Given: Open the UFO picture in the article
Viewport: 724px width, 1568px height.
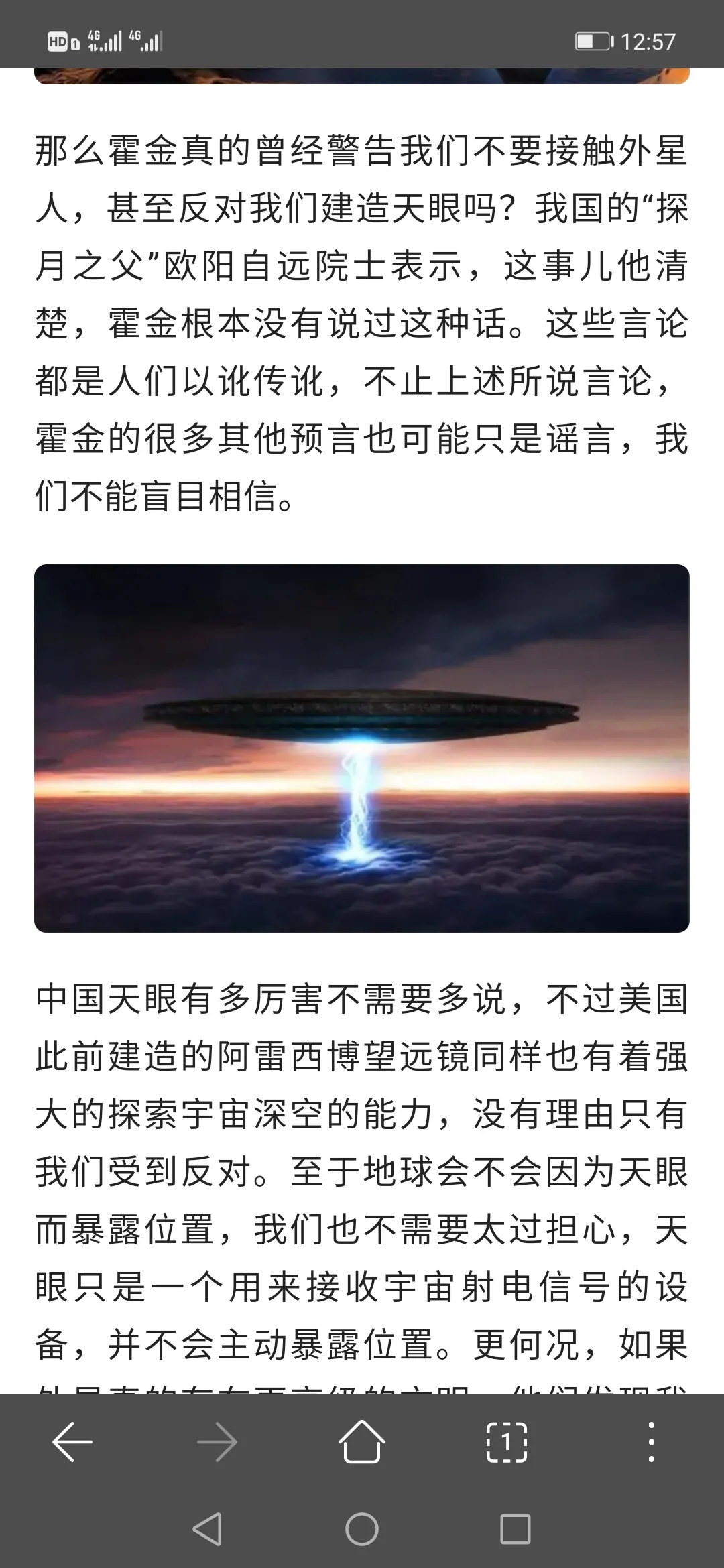Looking at the screenshot, I should pos(362,748).
